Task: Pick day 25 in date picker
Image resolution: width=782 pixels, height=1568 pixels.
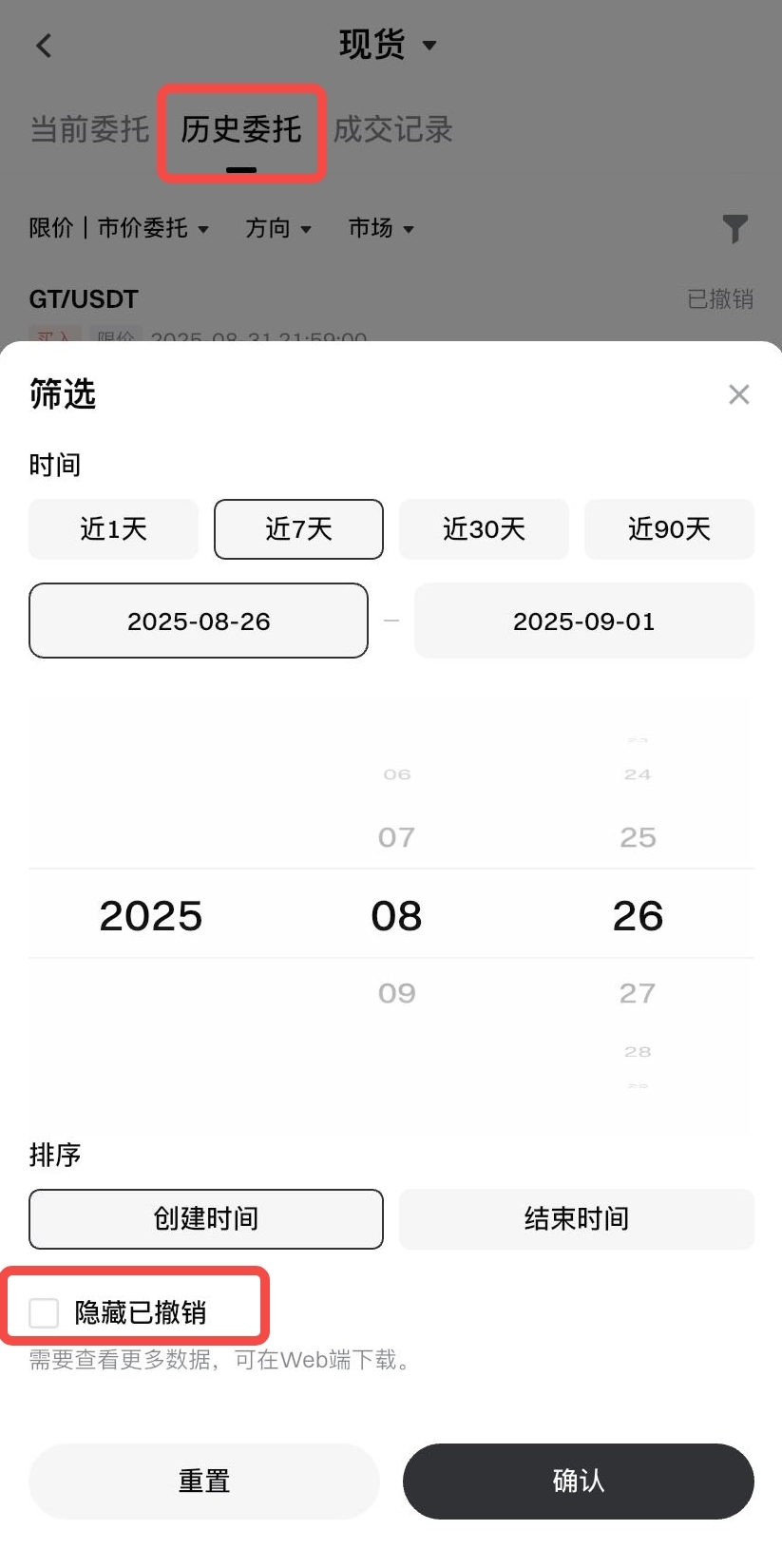Action: tap(638, 837)
